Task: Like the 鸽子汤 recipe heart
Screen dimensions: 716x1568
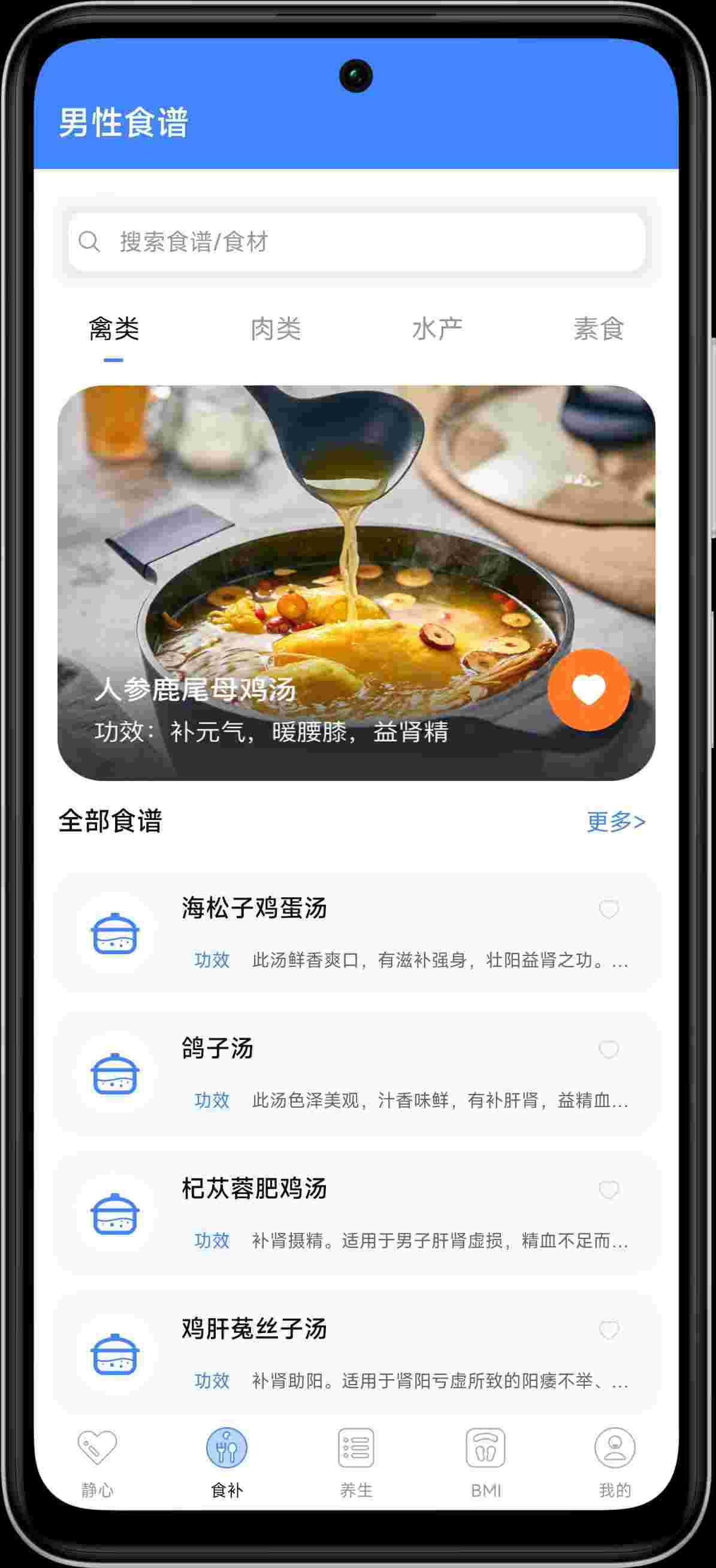Action: click(x=609, y=1050)
